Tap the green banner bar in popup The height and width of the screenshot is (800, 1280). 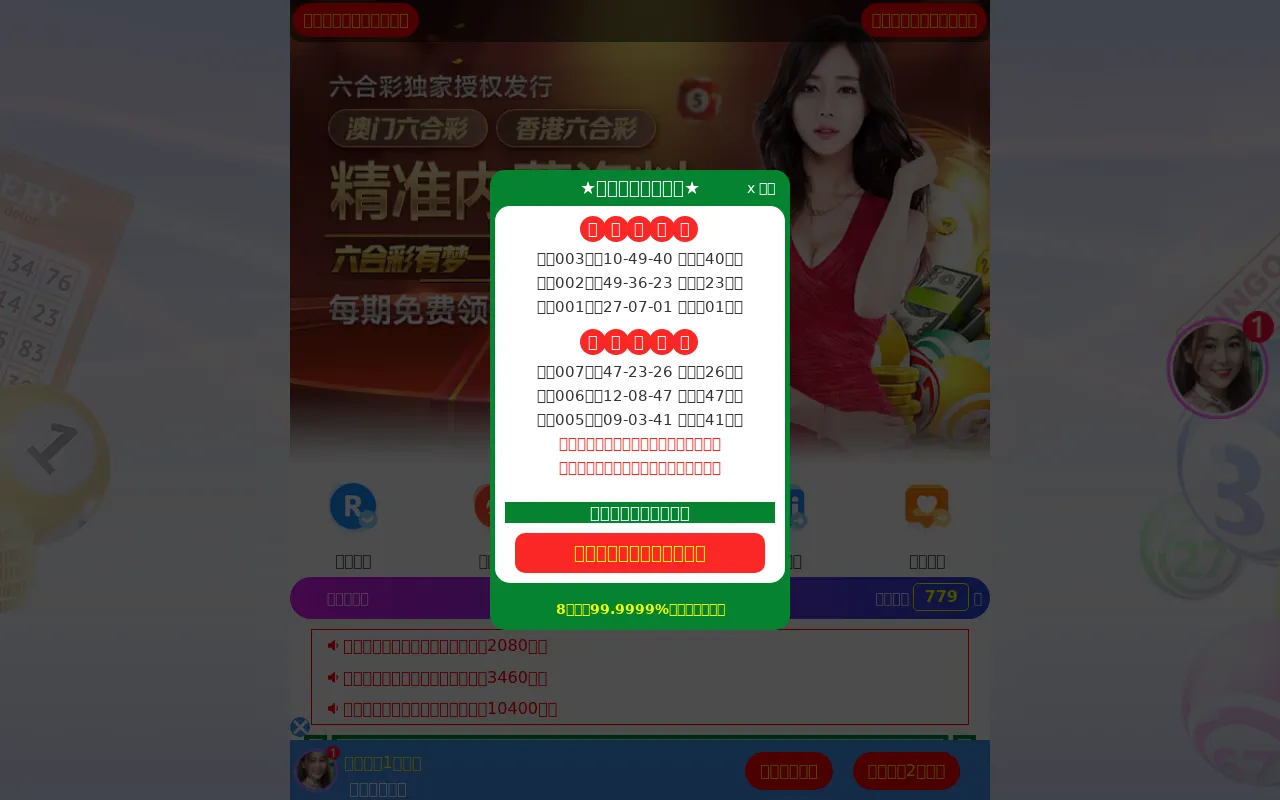coord(640,513)
